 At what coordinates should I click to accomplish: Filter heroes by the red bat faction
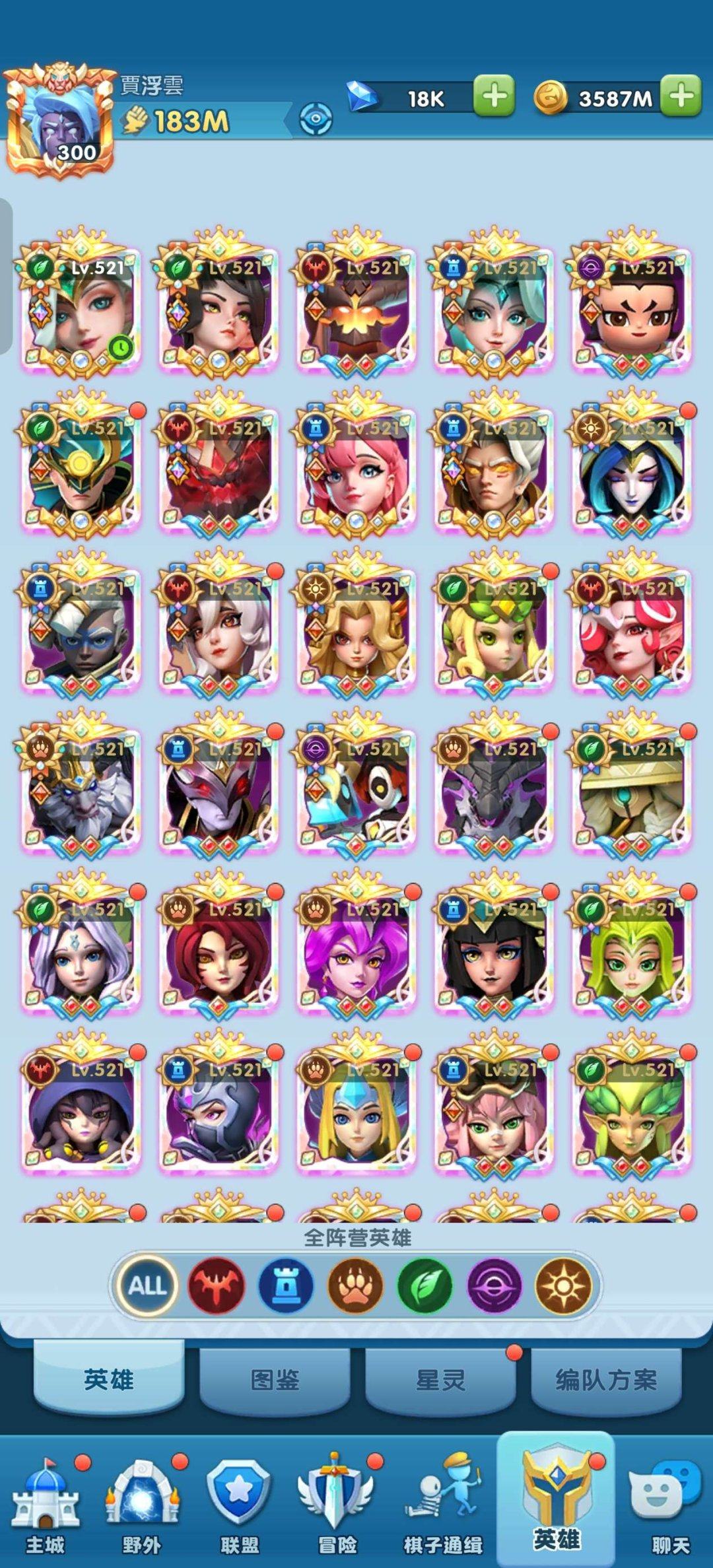[216, 1285]
